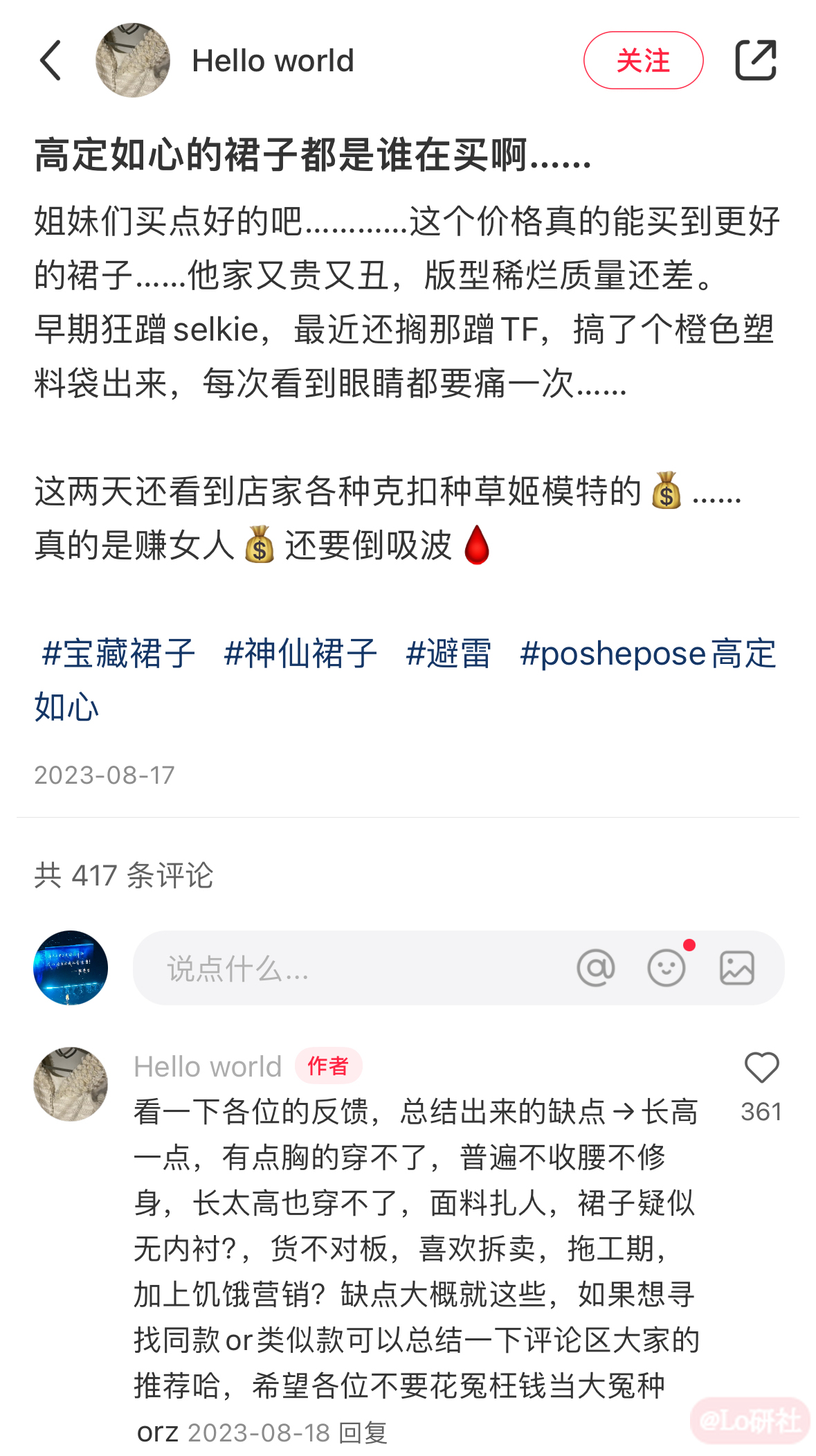Open the emoji picker in comment box
816x1456 pixels.
(x=666, y=968)
